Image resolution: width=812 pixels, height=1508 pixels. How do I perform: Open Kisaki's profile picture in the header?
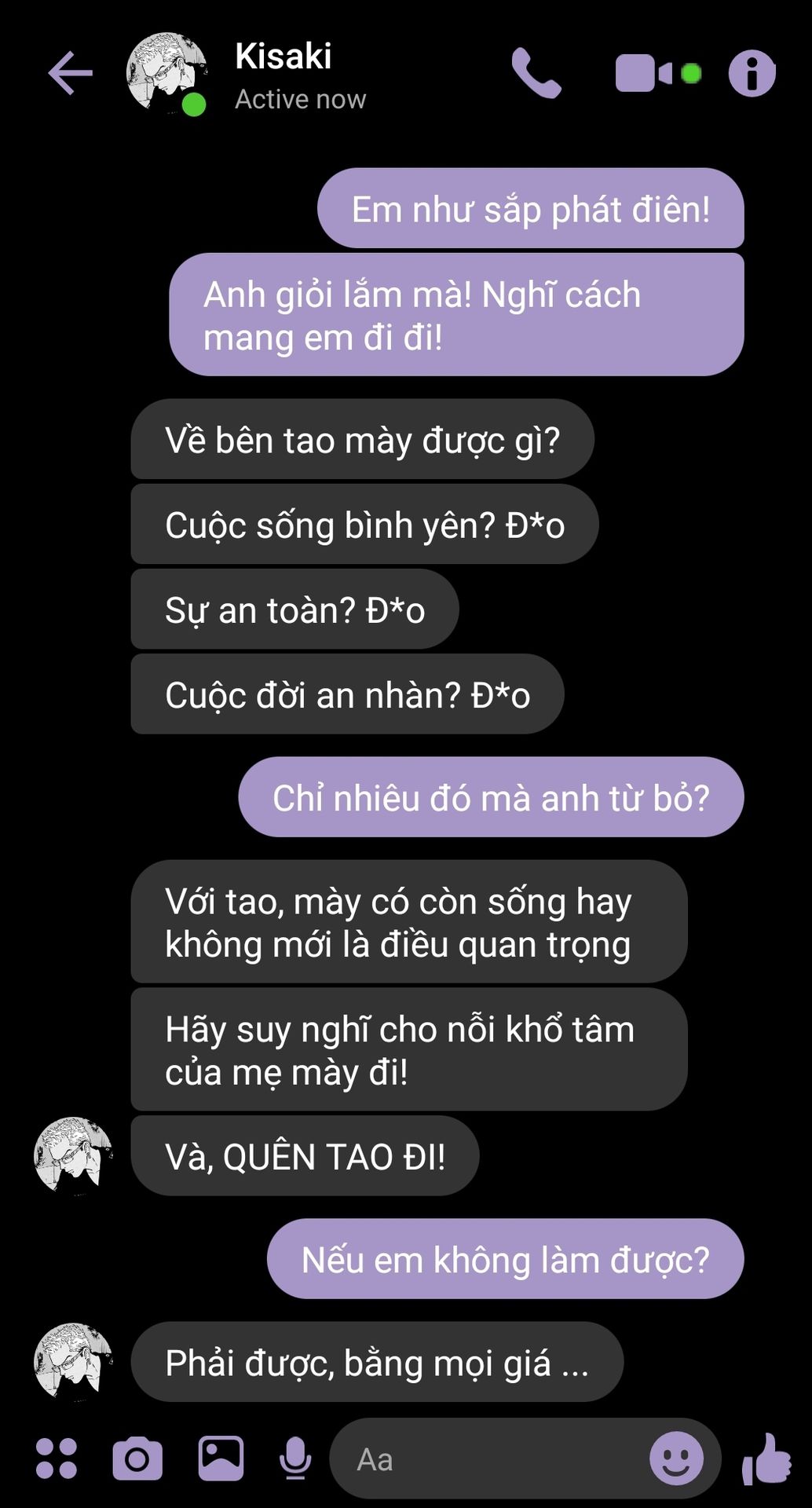pos(166,74)
